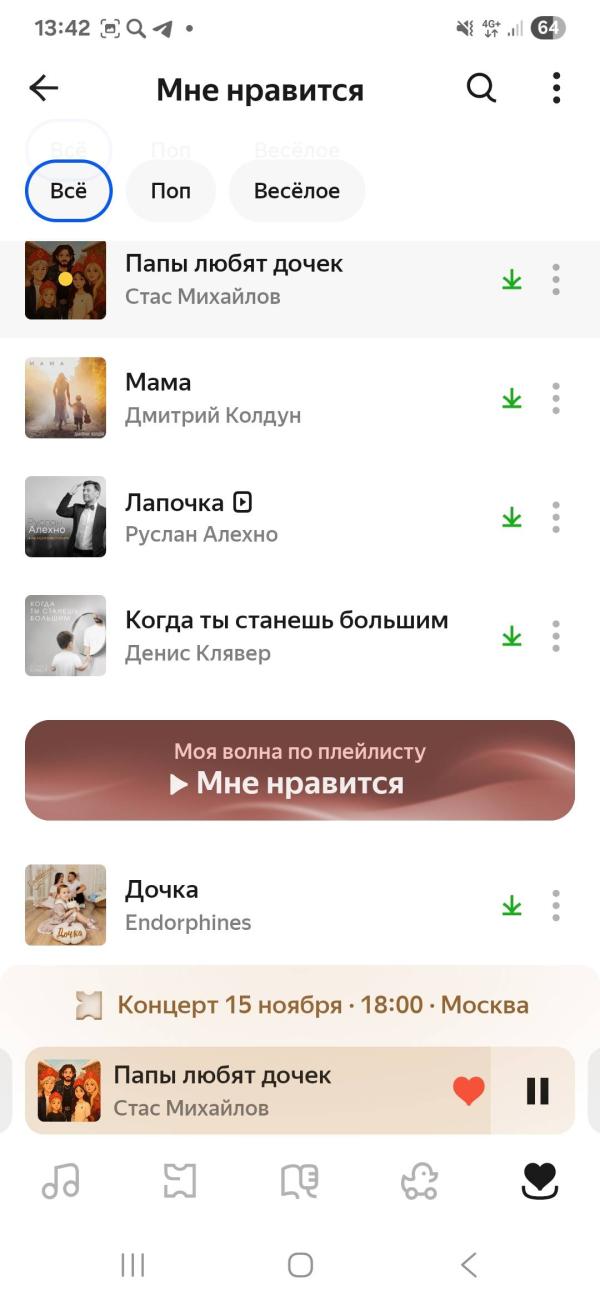Open the Концерт 15 ноября banner
This screenshot has width=600, height=1299.
pos(300,1005)
